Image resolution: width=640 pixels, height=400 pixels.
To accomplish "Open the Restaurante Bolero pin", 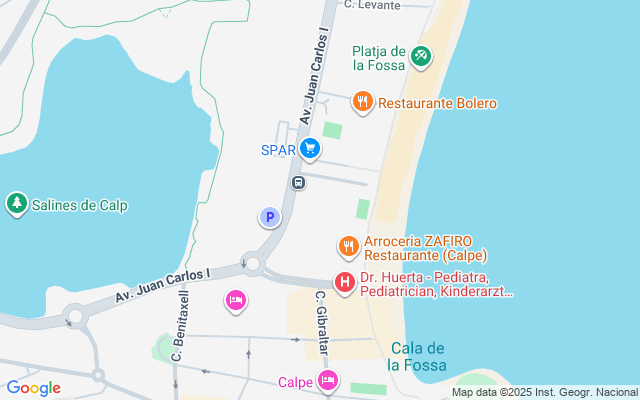I will click(x=362, y=102).
